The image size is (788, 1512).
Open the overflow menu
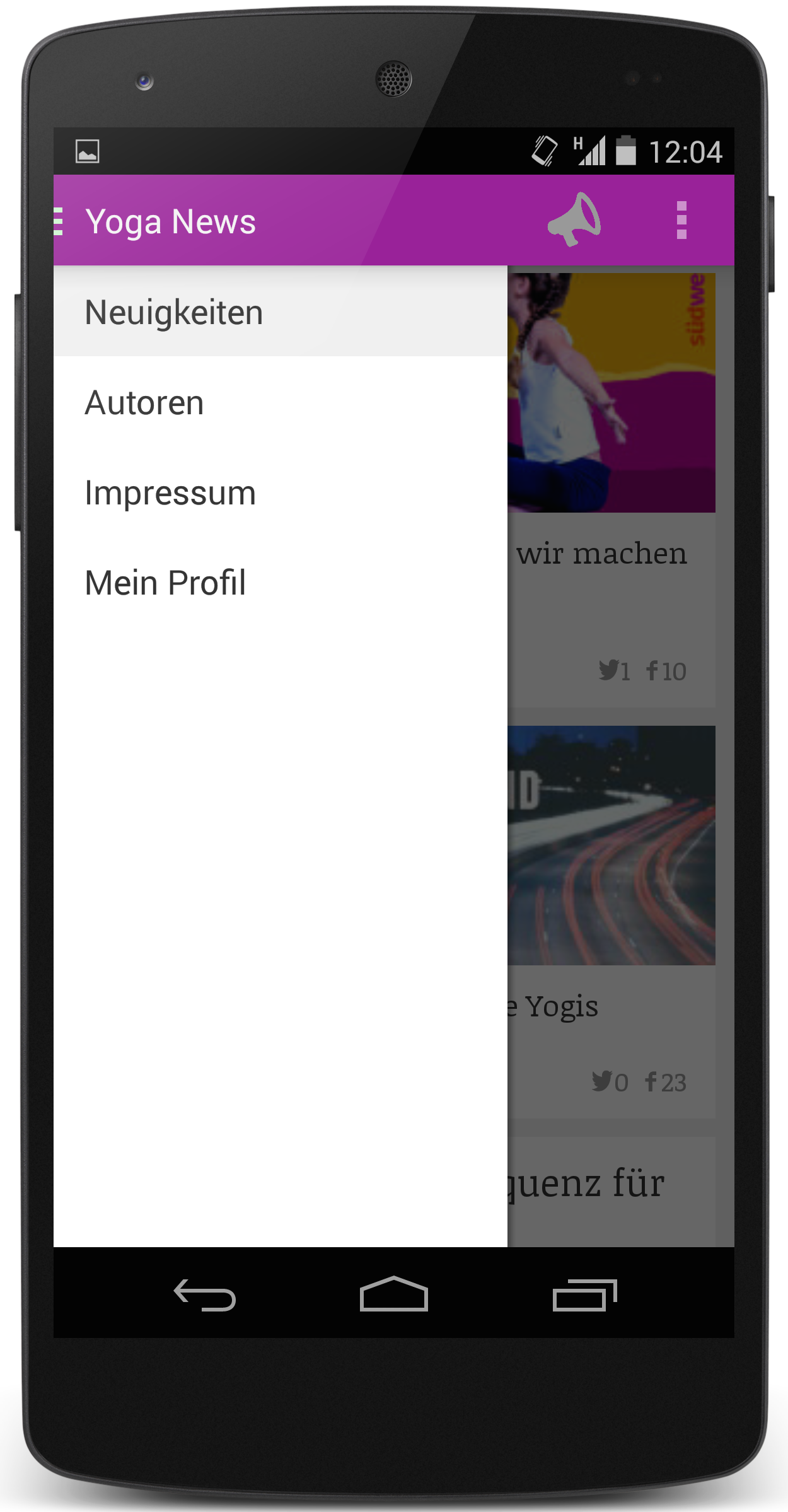[x=681, y=221]
